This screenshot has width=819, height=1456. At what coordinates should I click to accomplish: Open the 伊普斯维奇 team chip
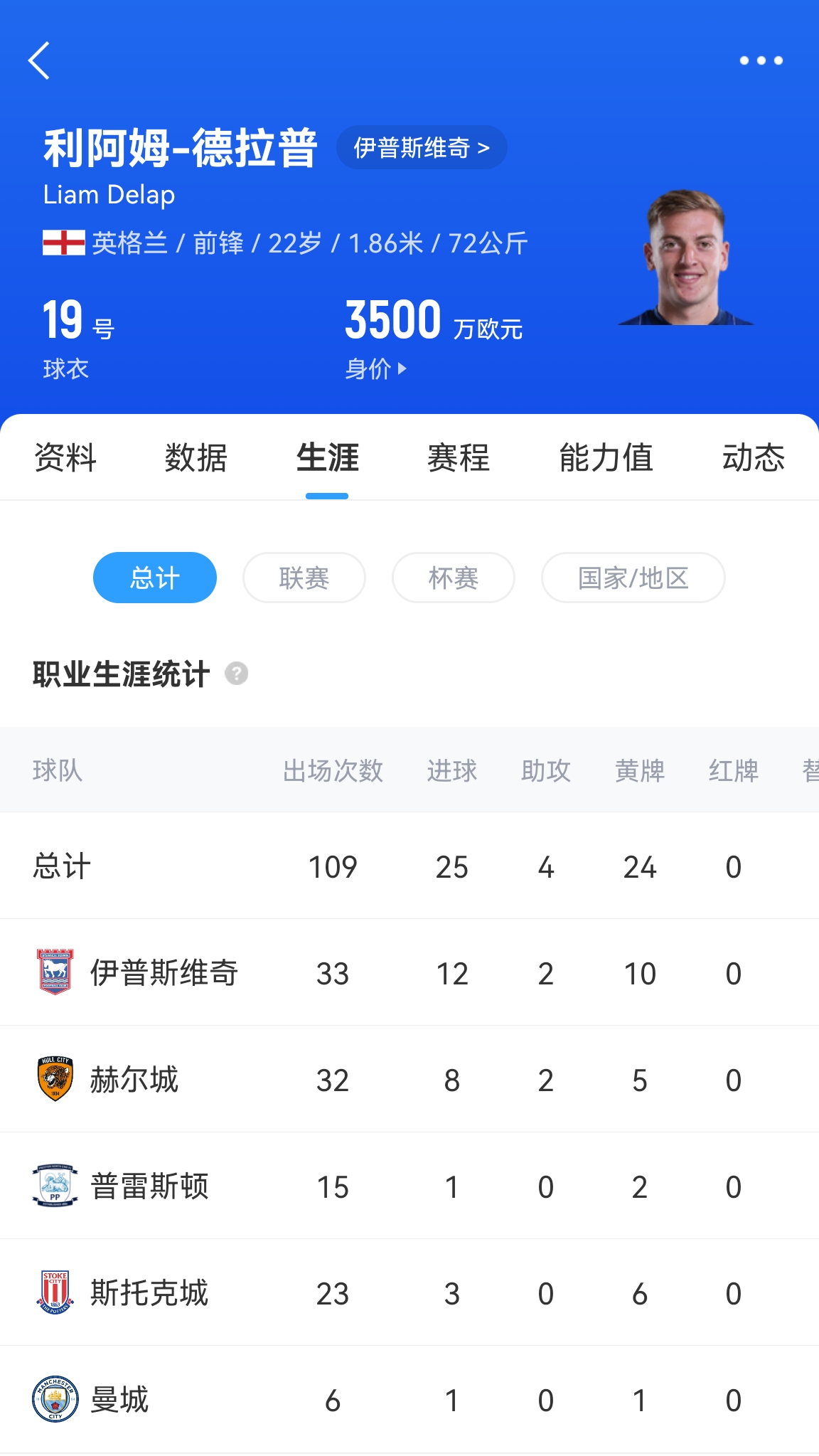point(422,148)
